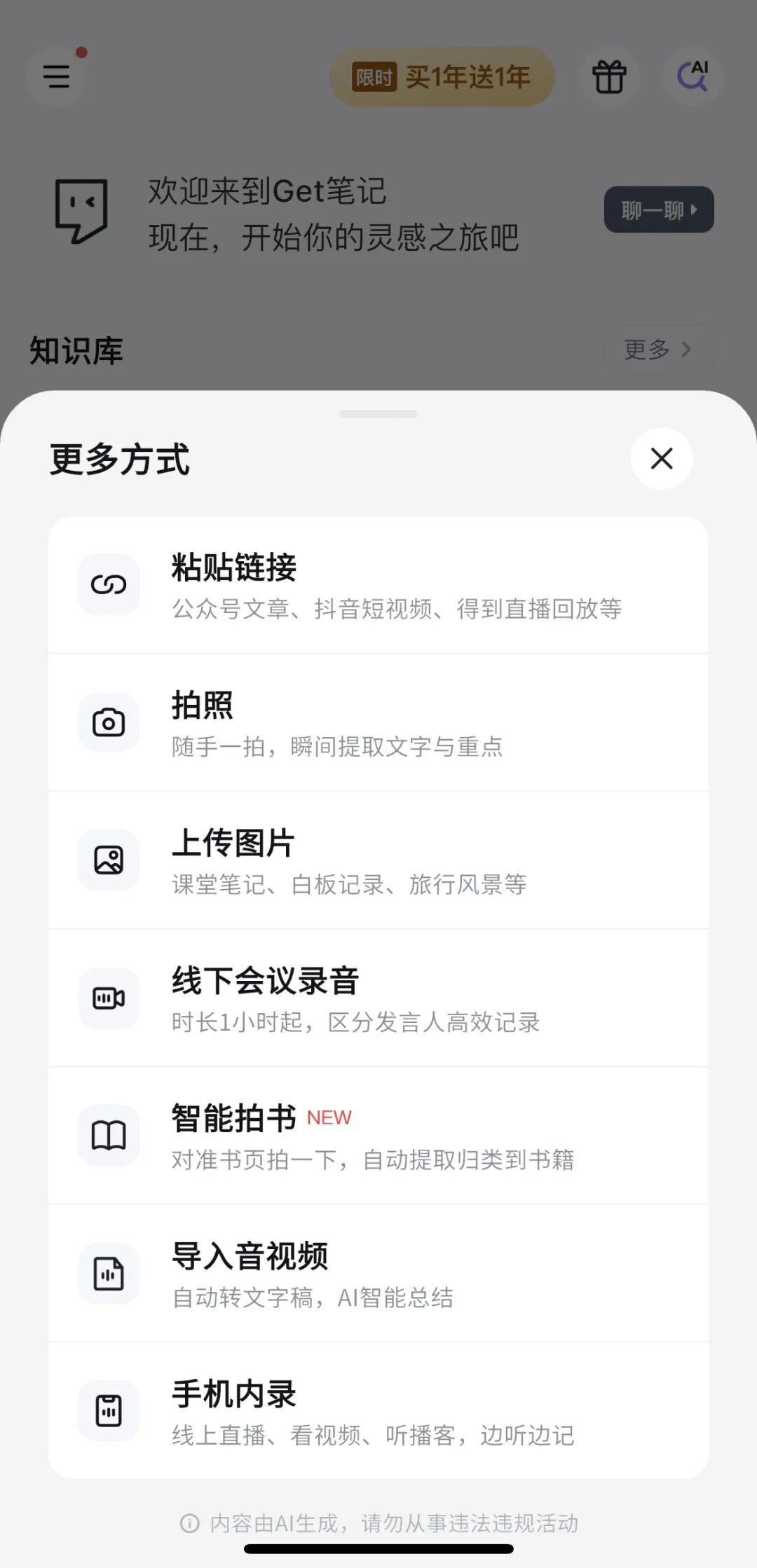Open 智能拍书 book capture

(x=378, y=1136)
